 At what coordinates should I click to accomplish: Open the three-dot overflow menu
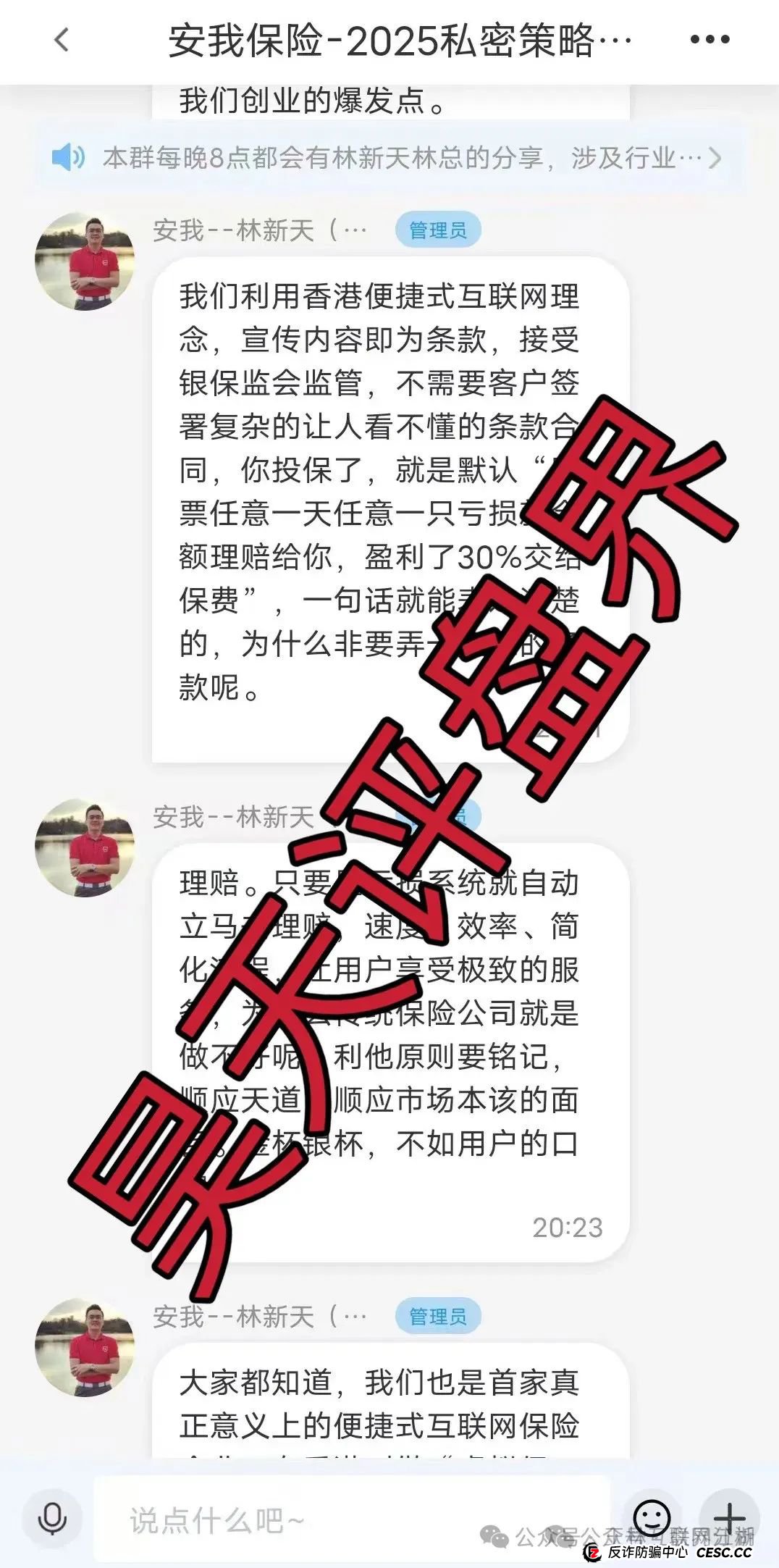tap(709, 40)
